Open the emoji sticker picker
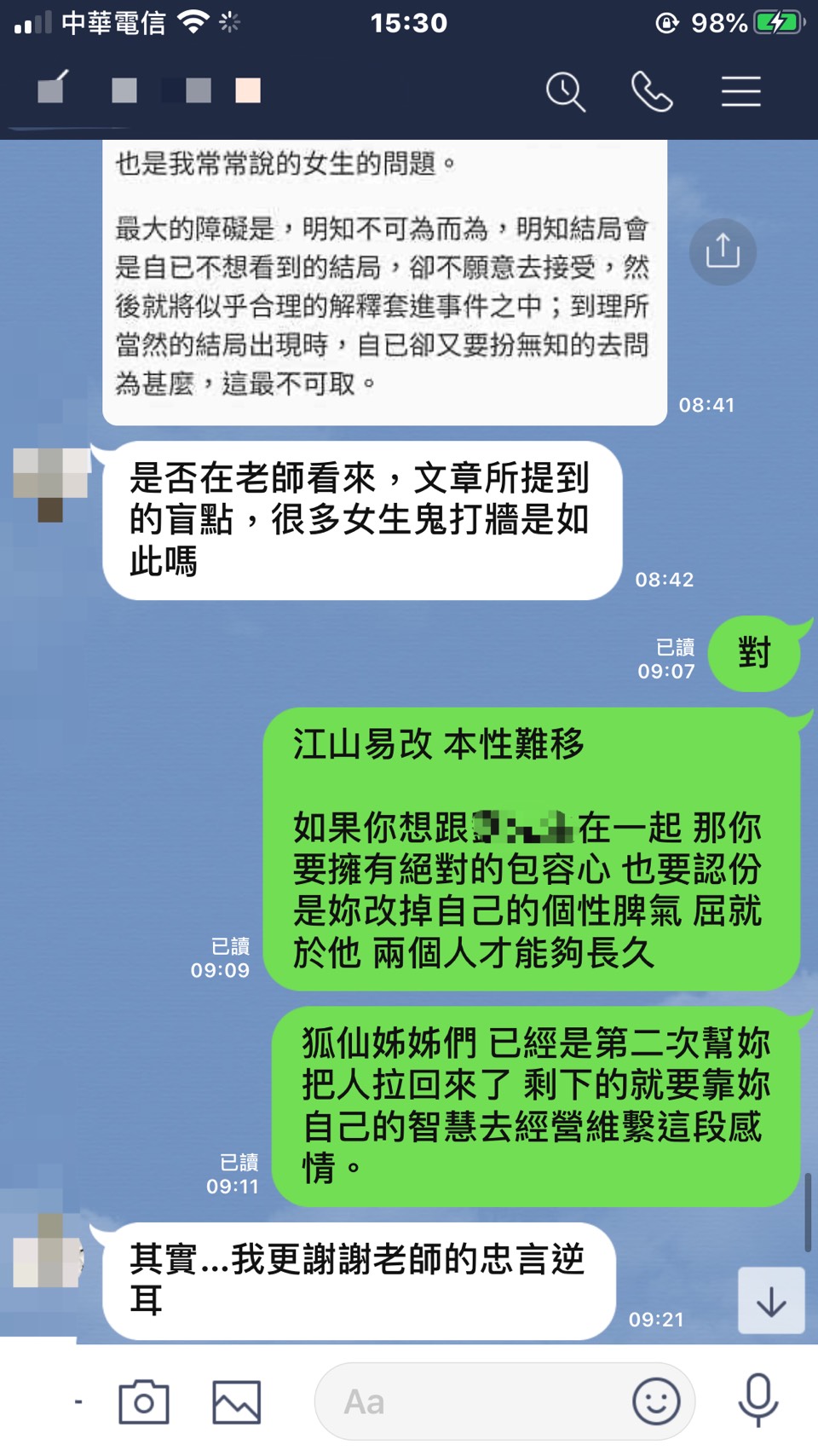The width and height of the screenshot is (818, 1456). [x=656, y=1401]
